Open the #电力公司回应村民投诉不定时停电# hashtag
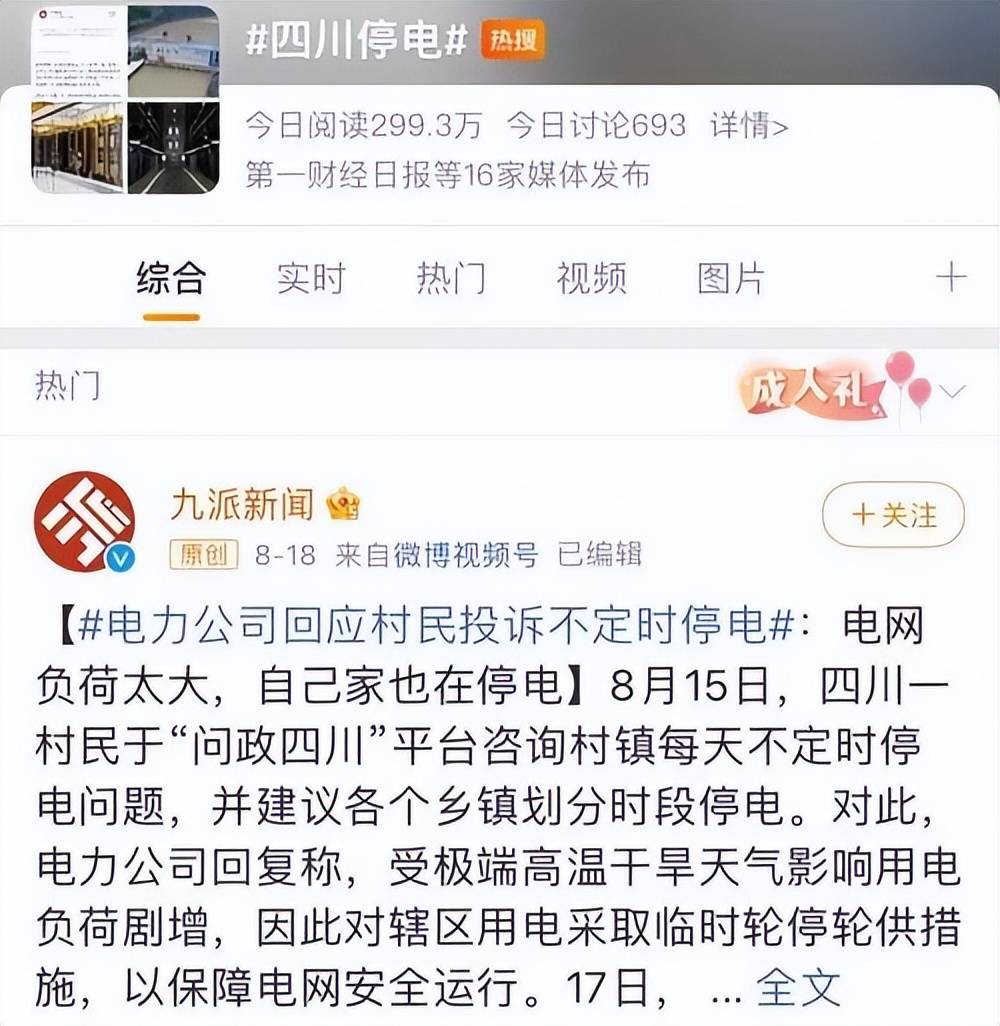 coord(435,629)
